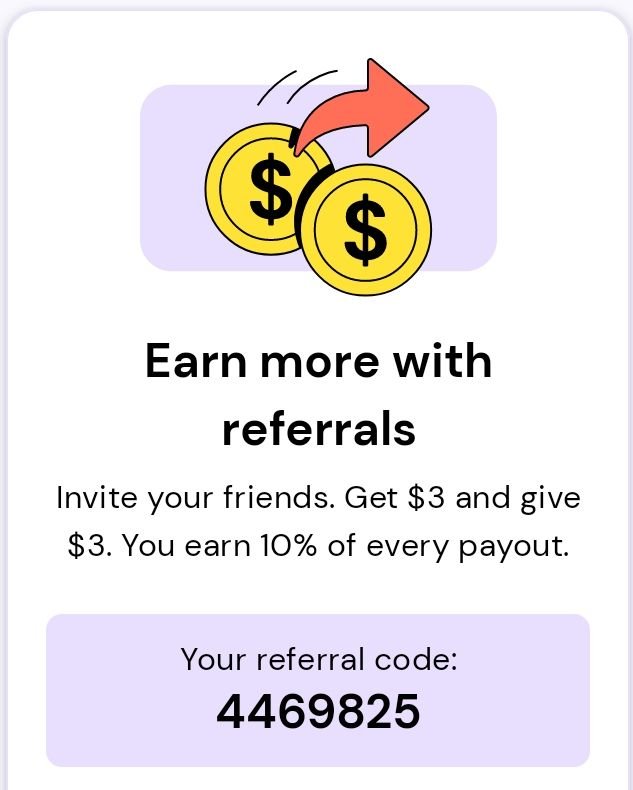Tap the referral code 4469825 box
This screenshot has width=633, height=790.
[318, 691]
